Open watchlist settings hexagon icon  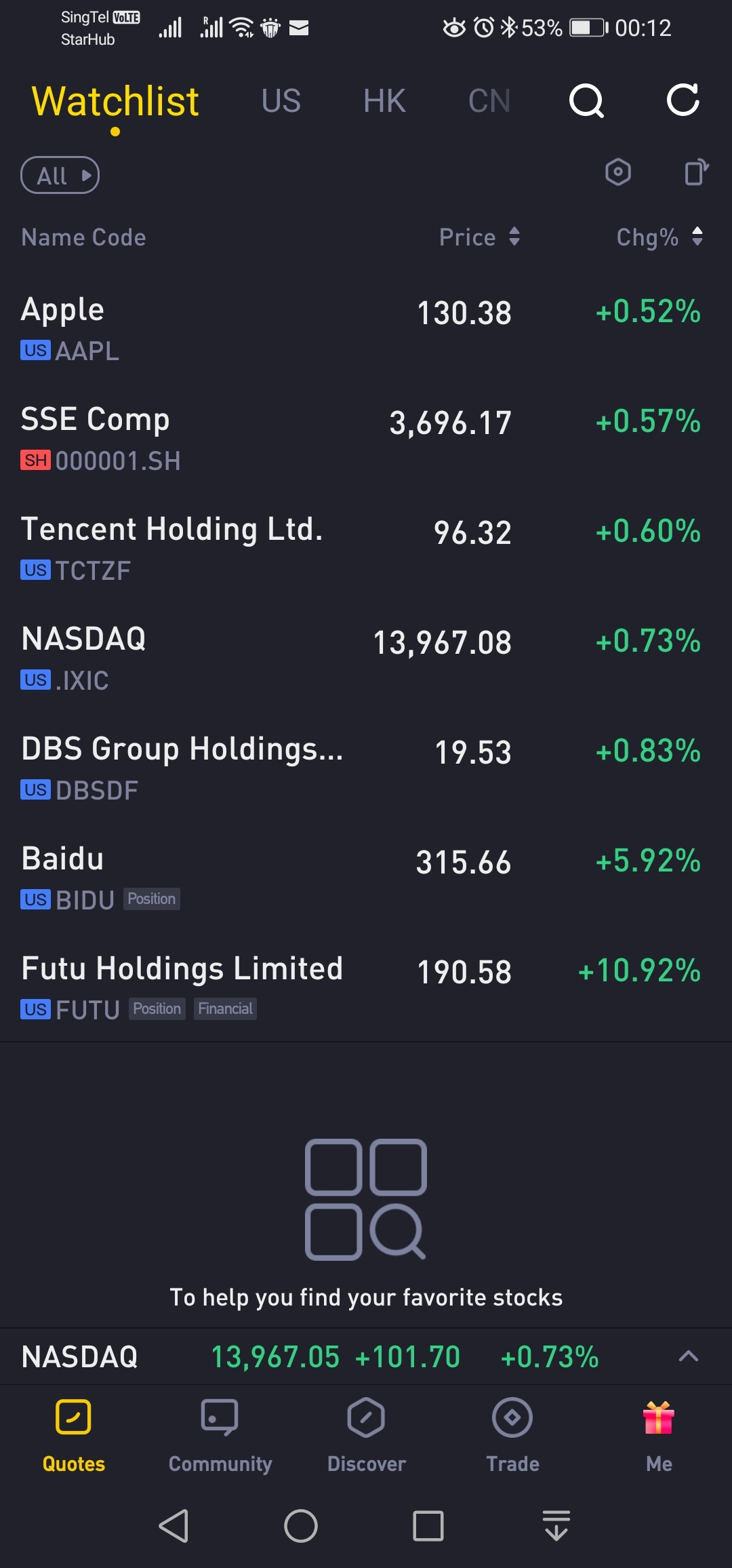click(x=617, y=172)
